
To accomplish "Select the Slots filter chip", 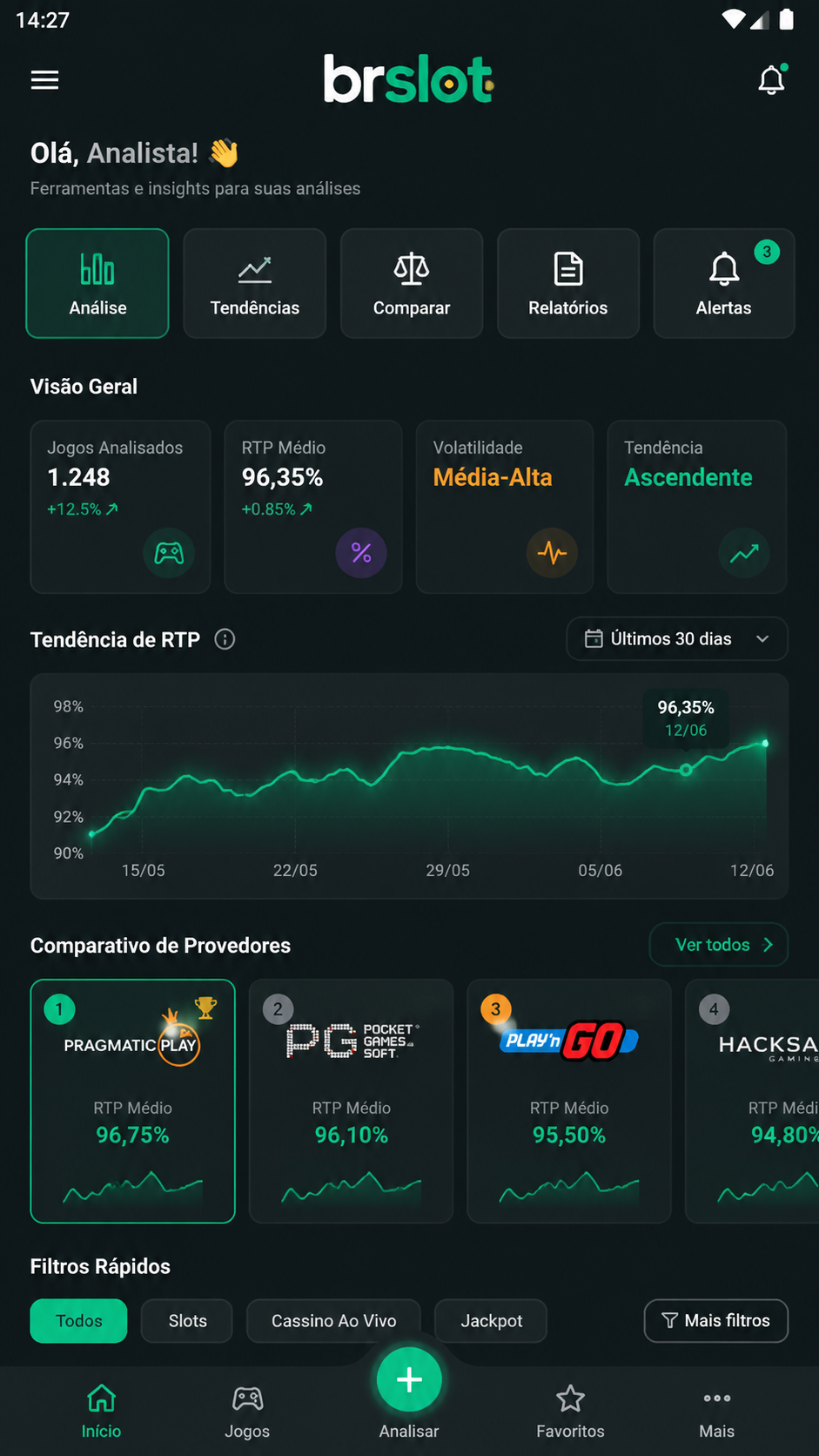I will point(187,1321).
